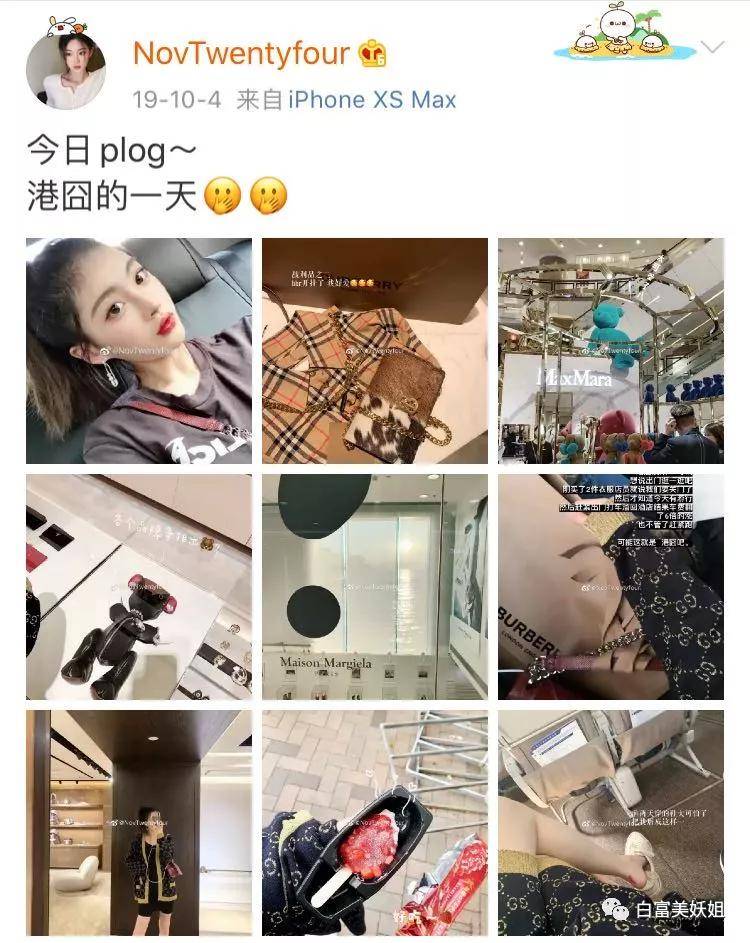The height and width of the screenshot is (943, 750).
Task: Tap the NovTwentyfour username
Action: [241, 53]
